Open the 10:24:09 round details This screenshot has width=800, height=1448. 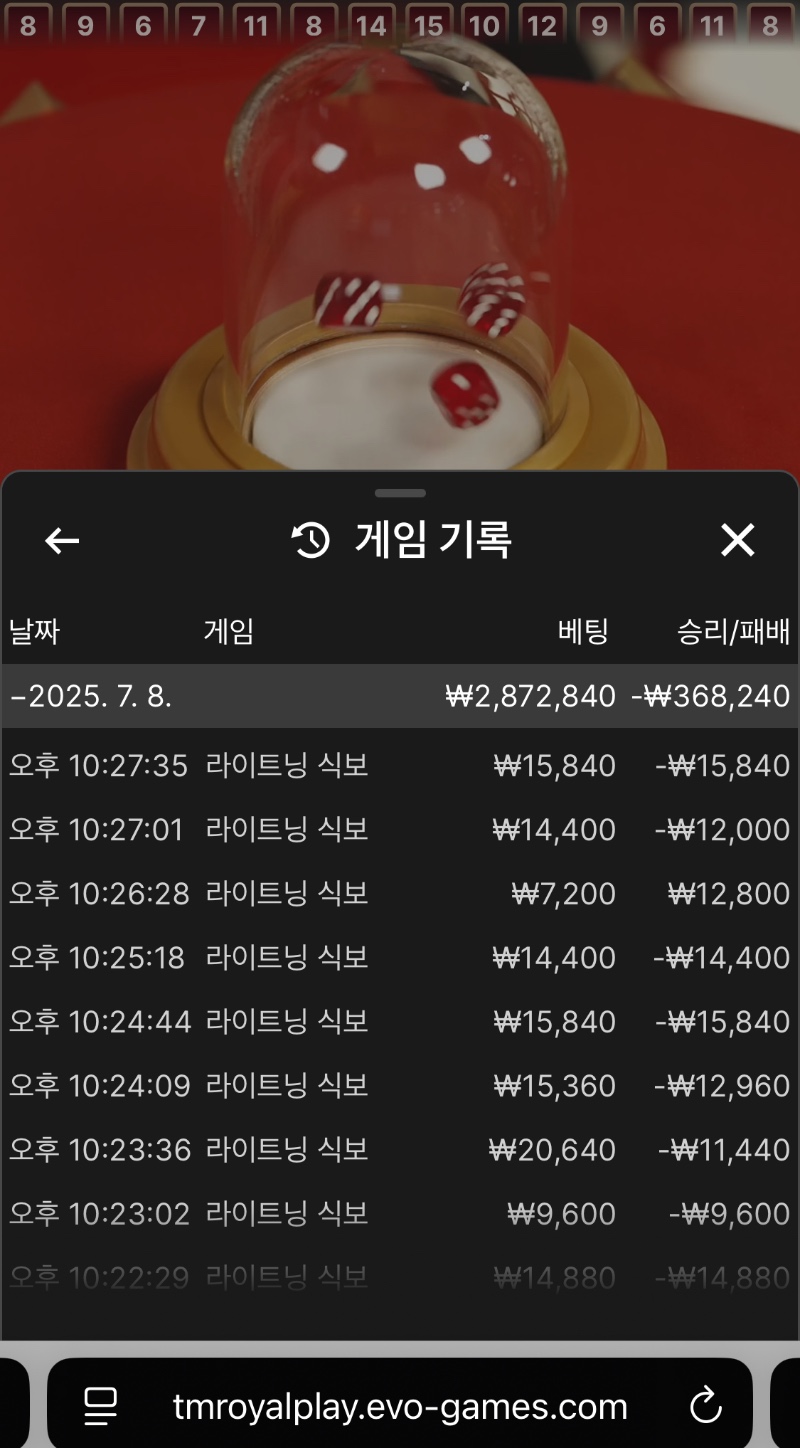[x=400, y=1086]
